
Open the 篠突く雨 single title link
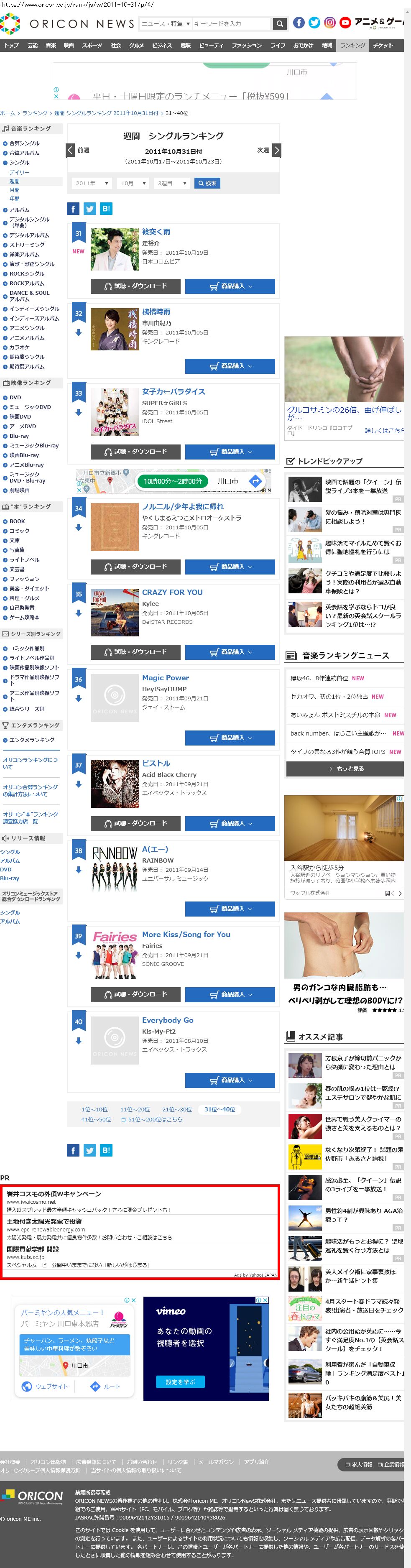point(156,232)
